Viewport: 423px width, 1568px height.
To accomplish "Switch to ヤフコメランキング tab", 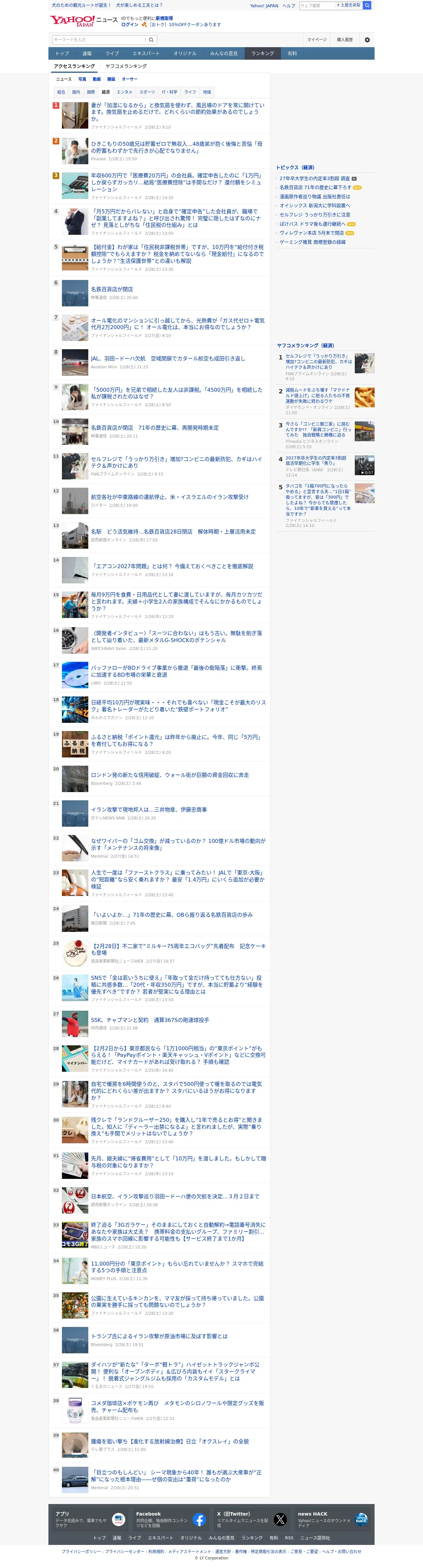I will click(126, 66).
